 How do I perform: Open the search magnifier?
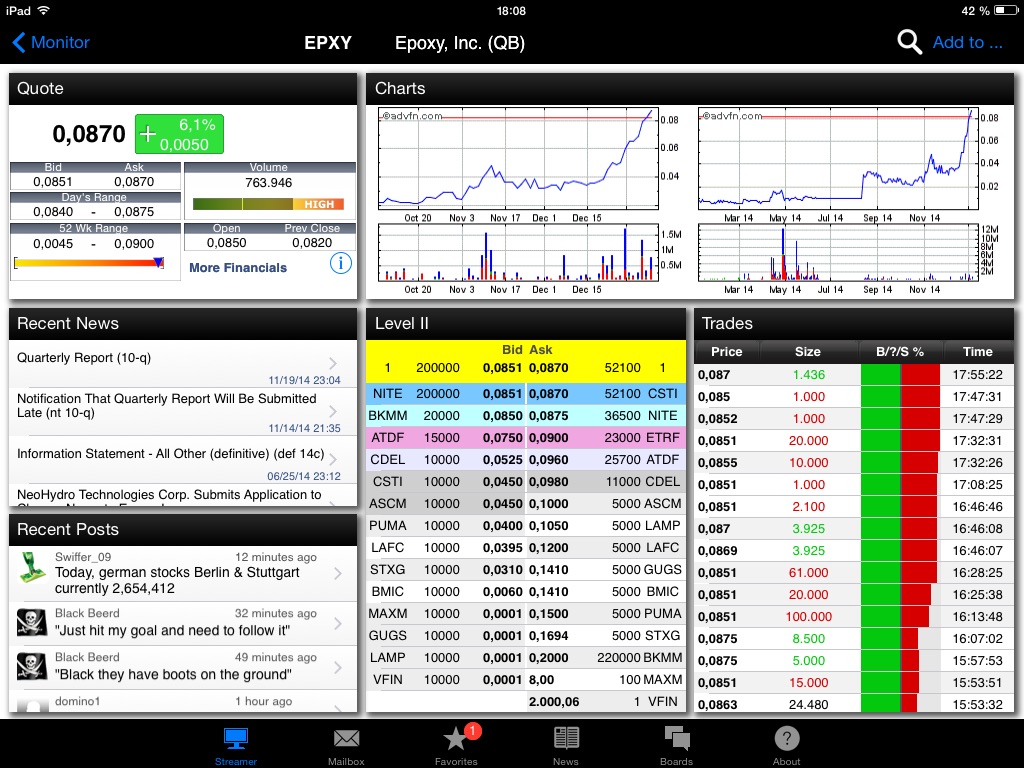pos(909,42)
